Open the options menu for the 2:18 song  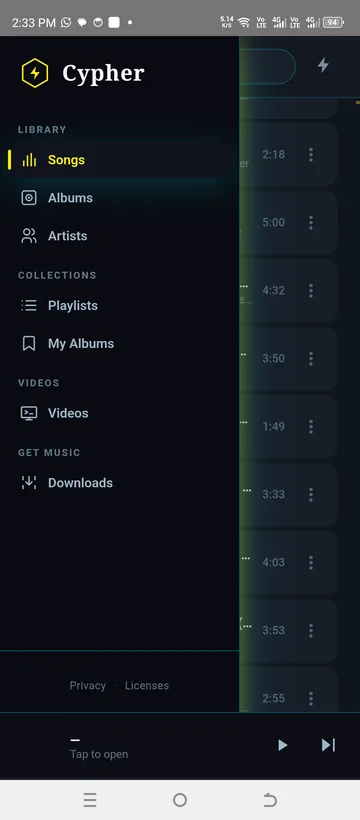click(311, 154)
